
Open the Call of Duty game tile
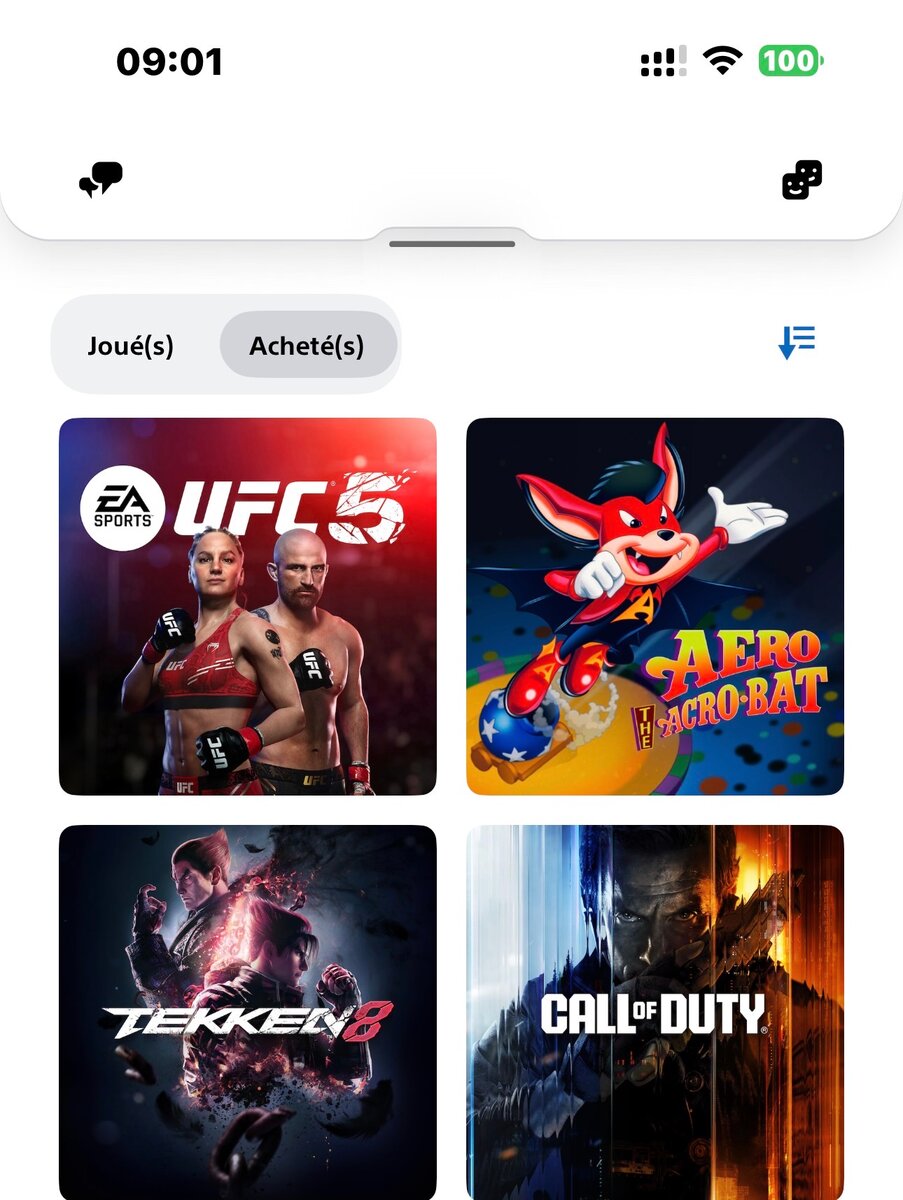[x=655, y=1010]
